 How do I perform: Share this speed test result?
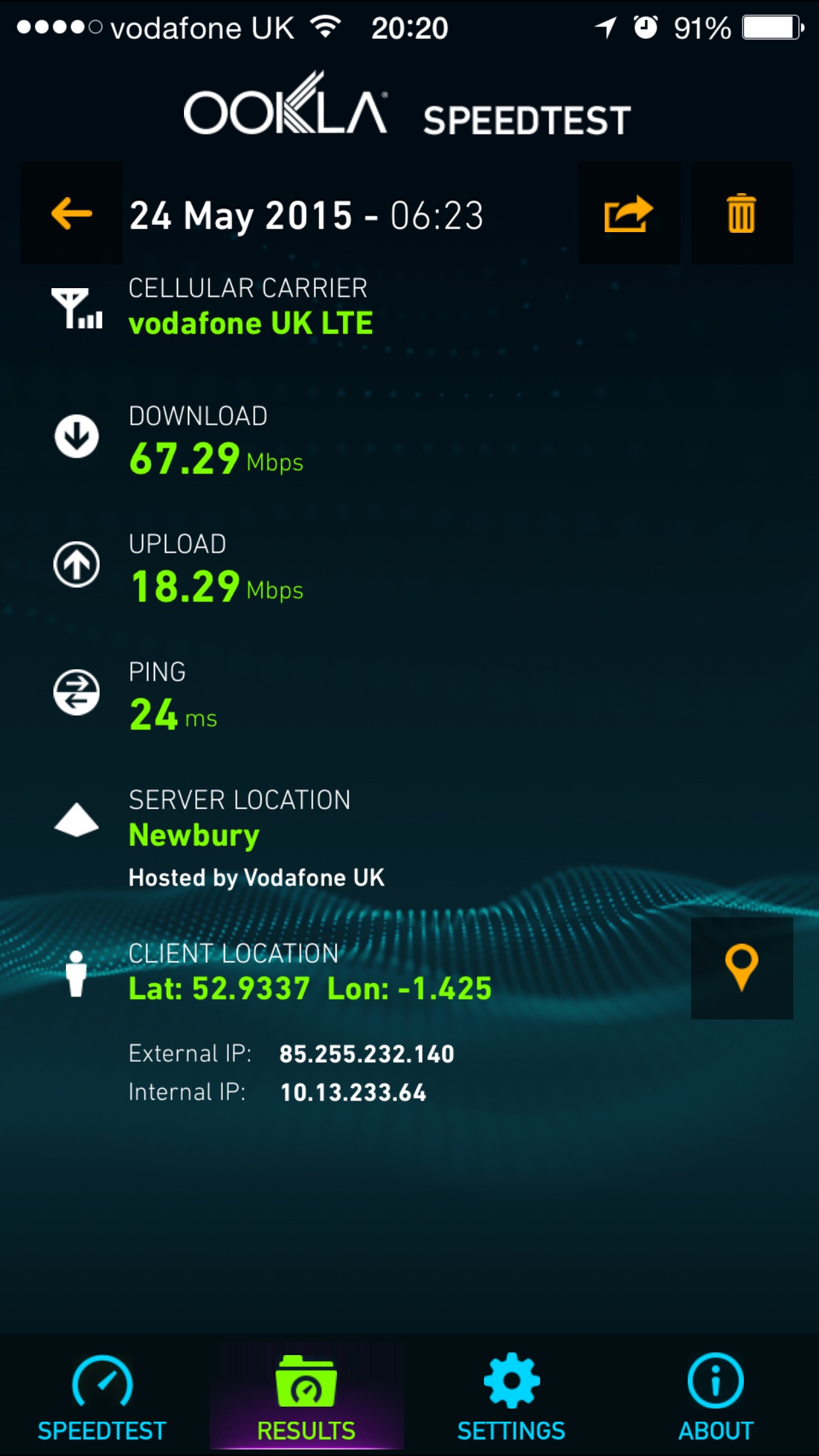click(629, 214)
